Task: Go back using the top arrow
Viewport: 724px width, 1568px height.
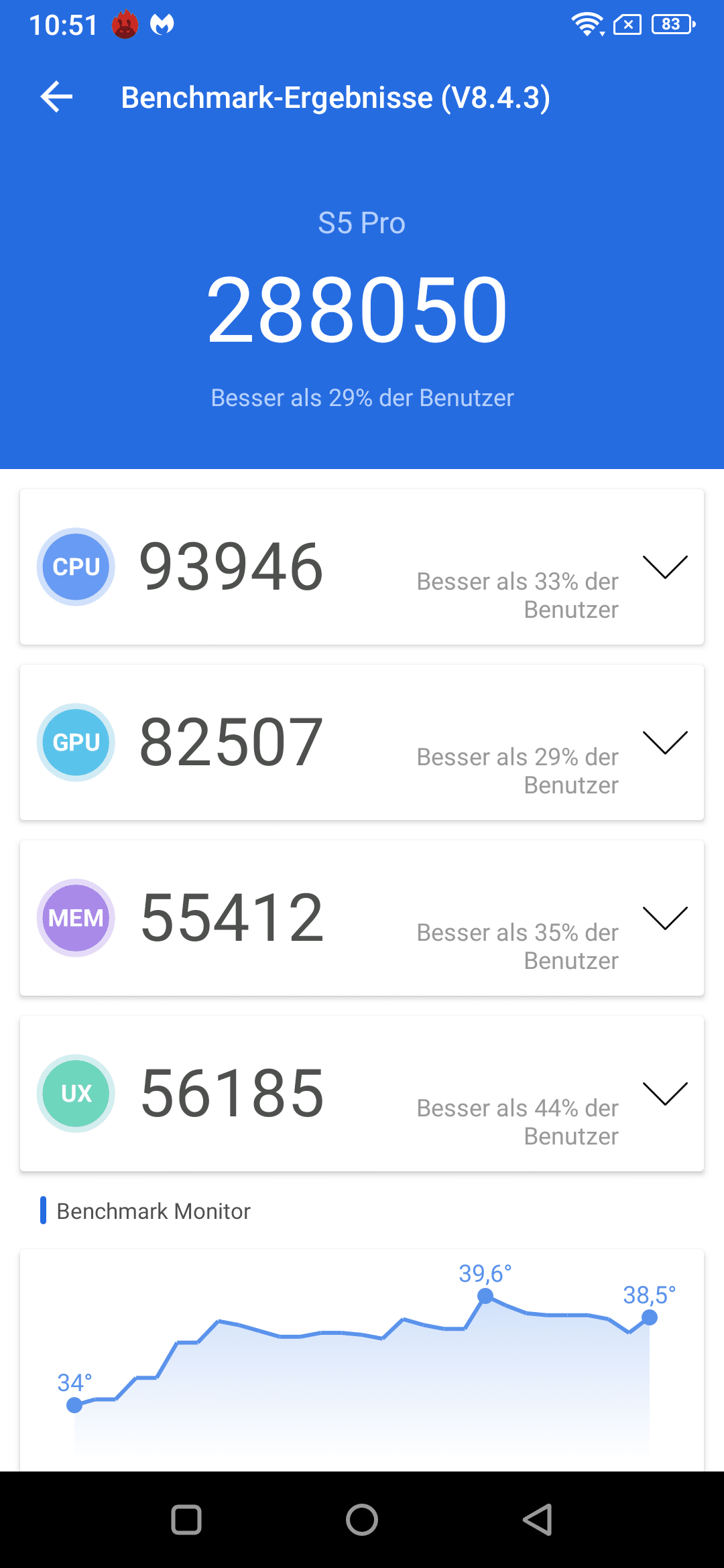Action: click(x=56, y=97)
